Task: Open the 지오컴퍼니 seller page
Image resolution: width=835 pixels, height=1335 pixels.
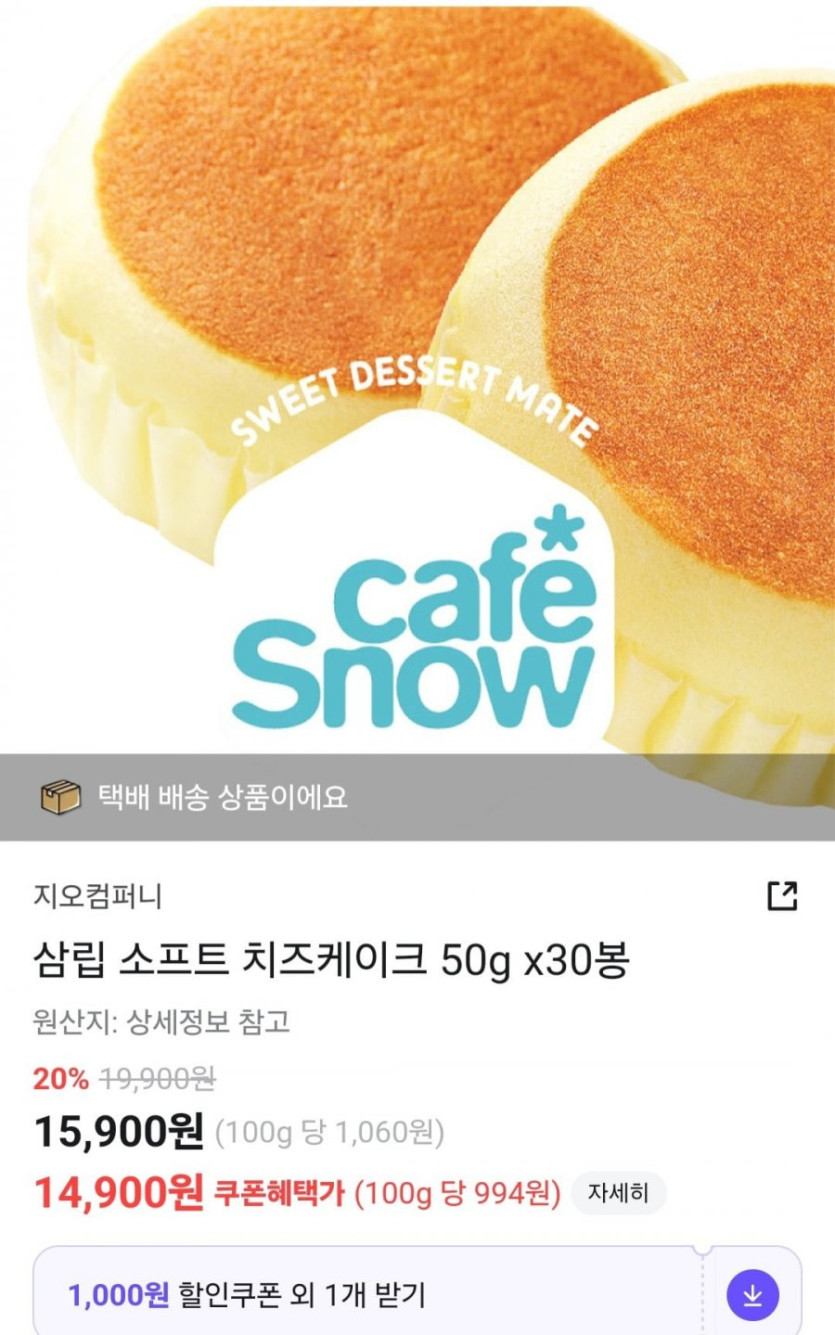Action: (97, 896)
